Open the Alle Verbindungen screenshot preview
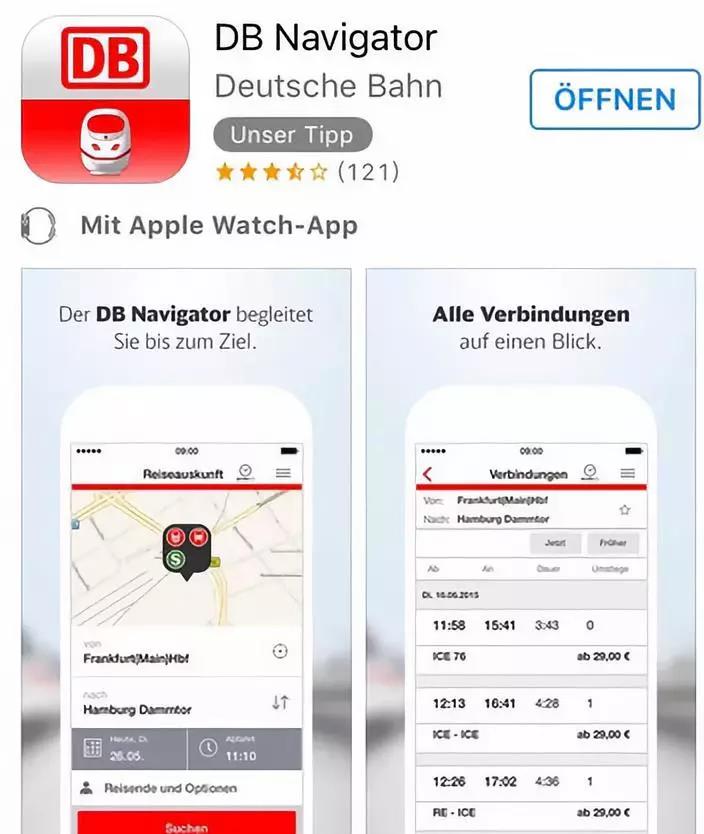The image size is (704, 834). [x=530, y=550]
